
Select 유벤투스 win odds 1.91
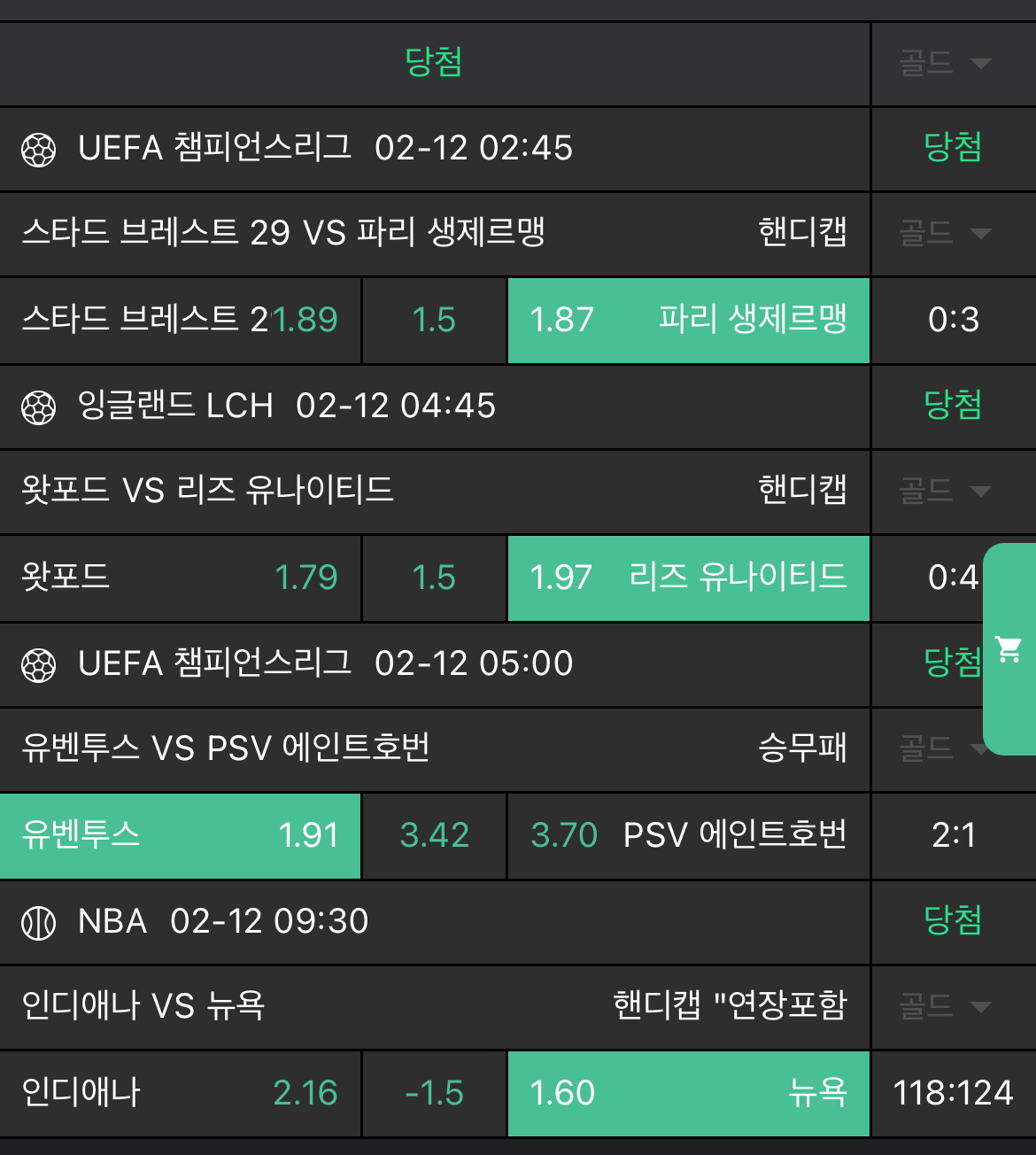(x=181, y=835)
